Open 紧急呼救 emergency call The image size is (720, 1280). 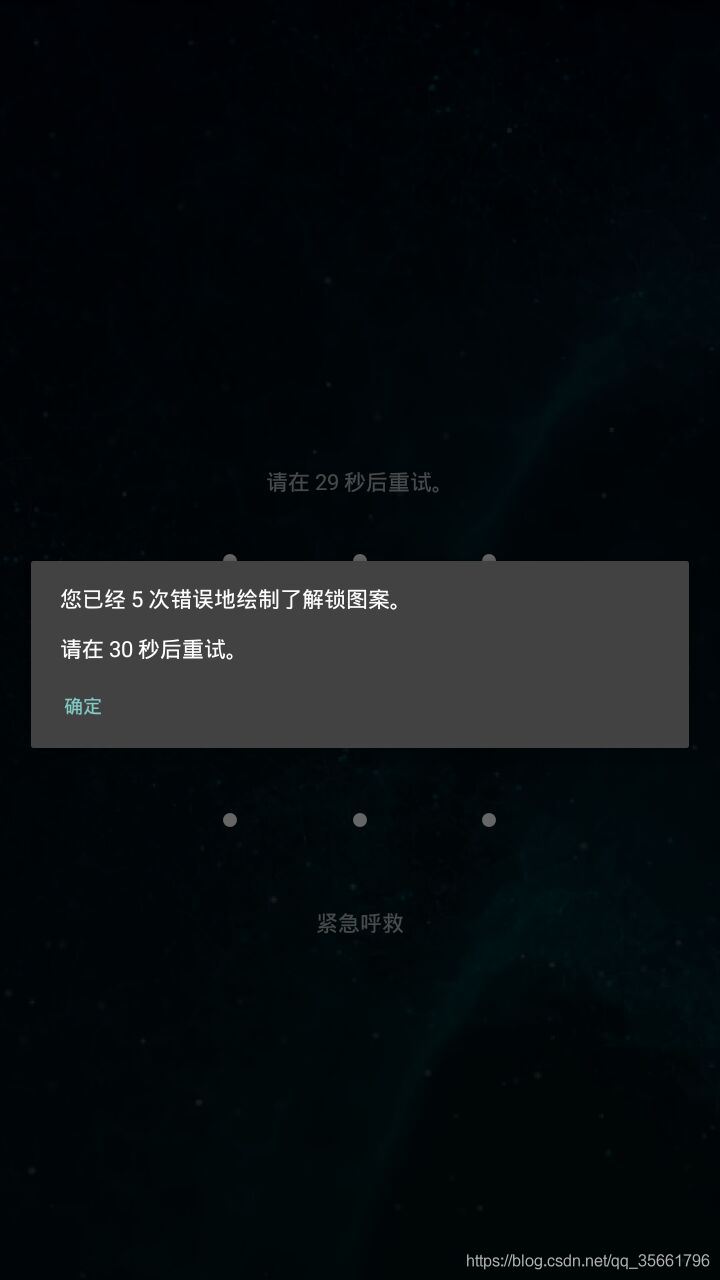(x=360, y=923)
